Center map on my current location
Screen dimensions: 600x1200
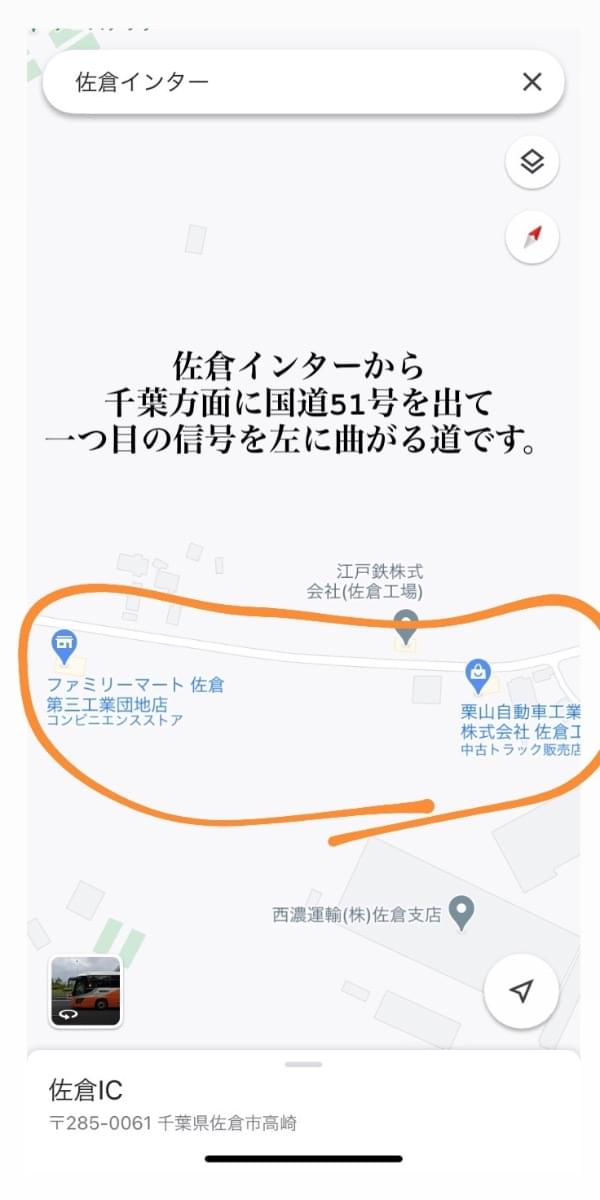coord(521,990)
